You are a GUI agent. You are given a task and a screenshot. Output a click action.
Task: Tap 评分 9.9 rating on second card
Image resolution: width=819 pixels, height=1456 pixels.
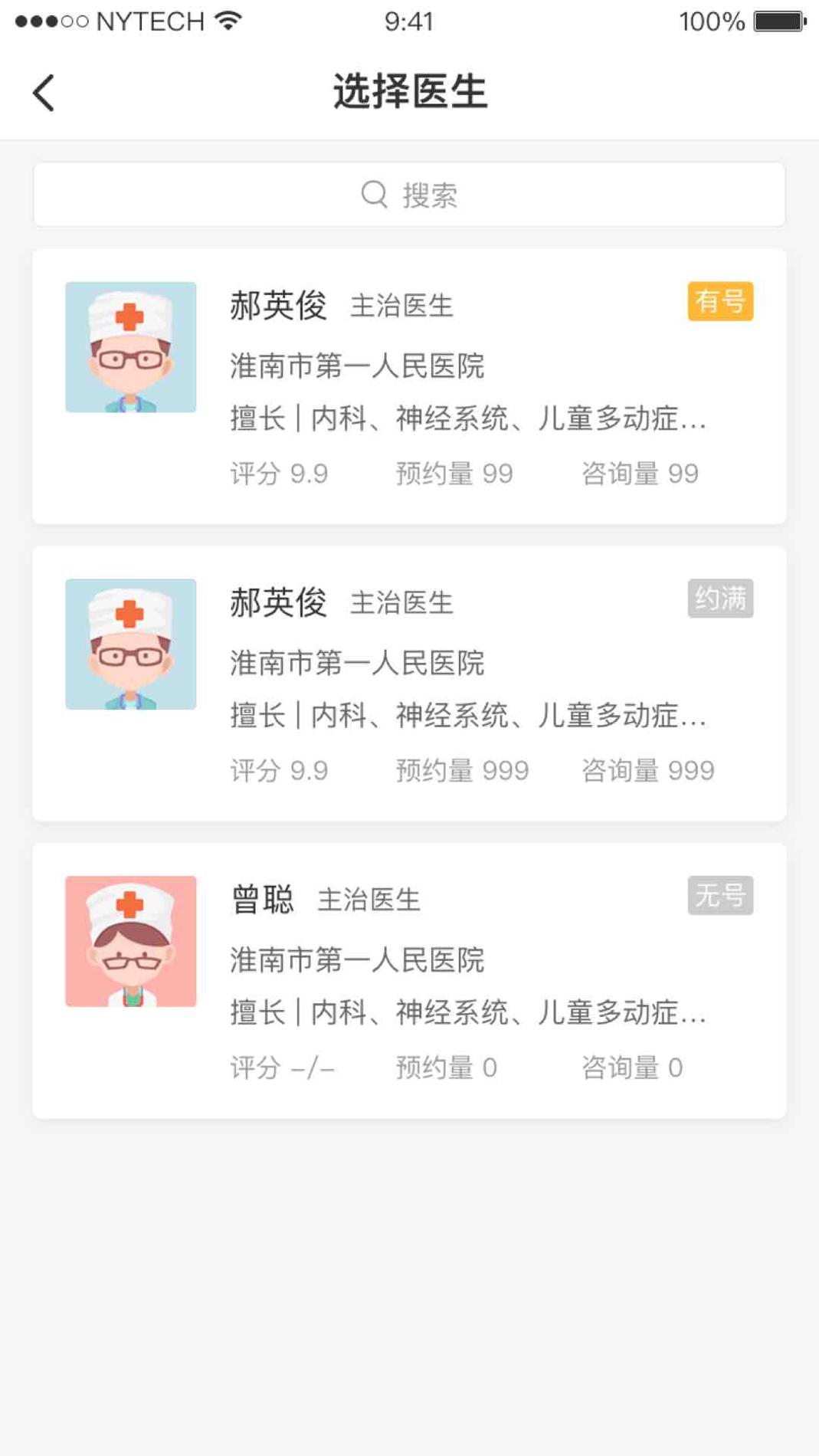point(278,771)
